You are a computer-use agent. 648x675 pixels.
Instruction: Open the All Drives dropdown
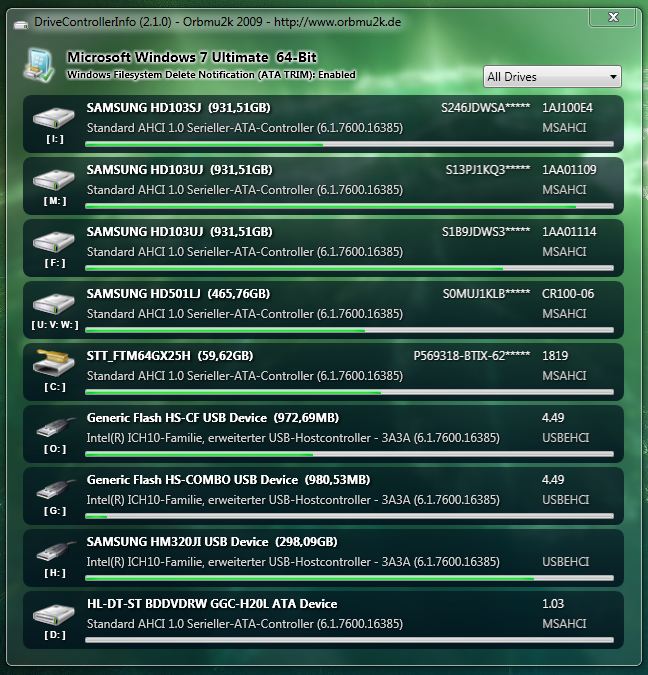[552, 77]
